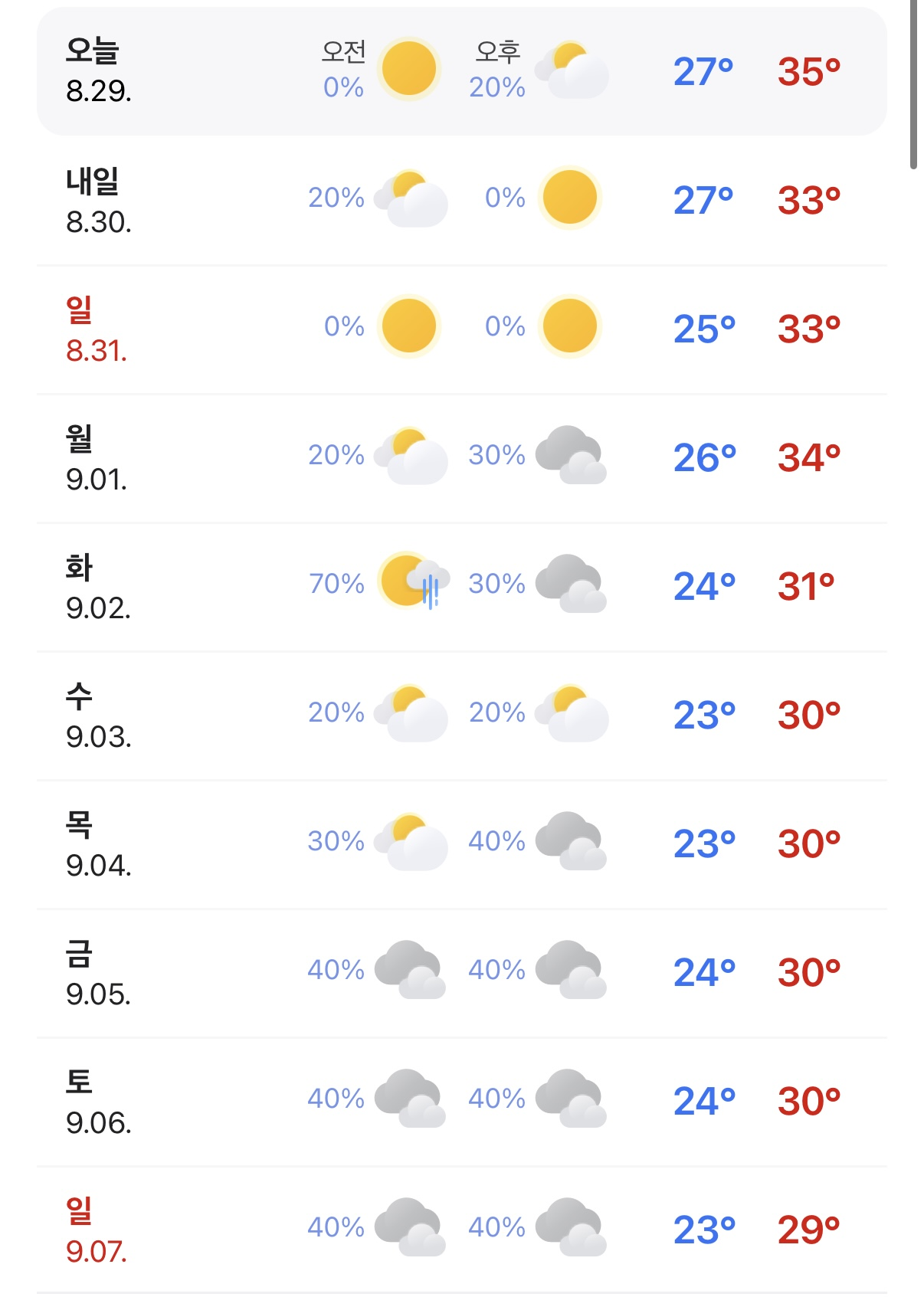Select the Thursday 9.04. forecast row
This screenshot has height=1297, width=924.
coord(461,843)
